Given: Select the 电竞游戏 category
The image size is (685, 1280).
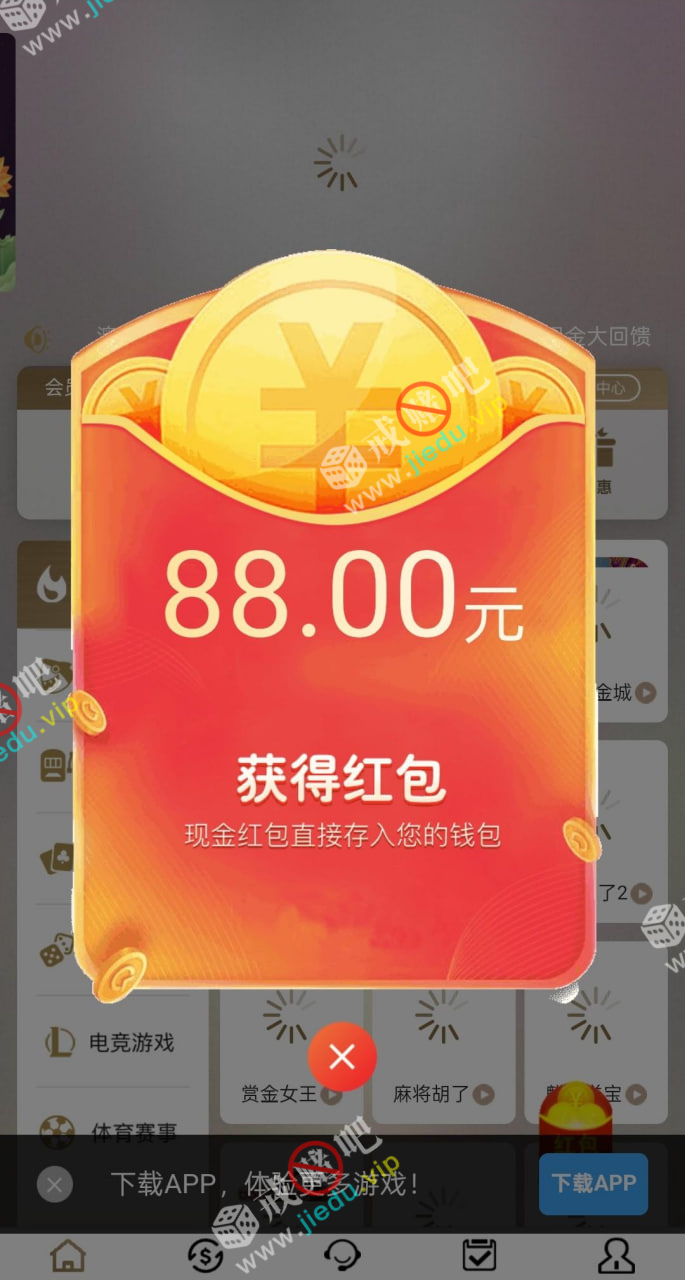Looking at the screenshot, I should tap(112, 1043).
